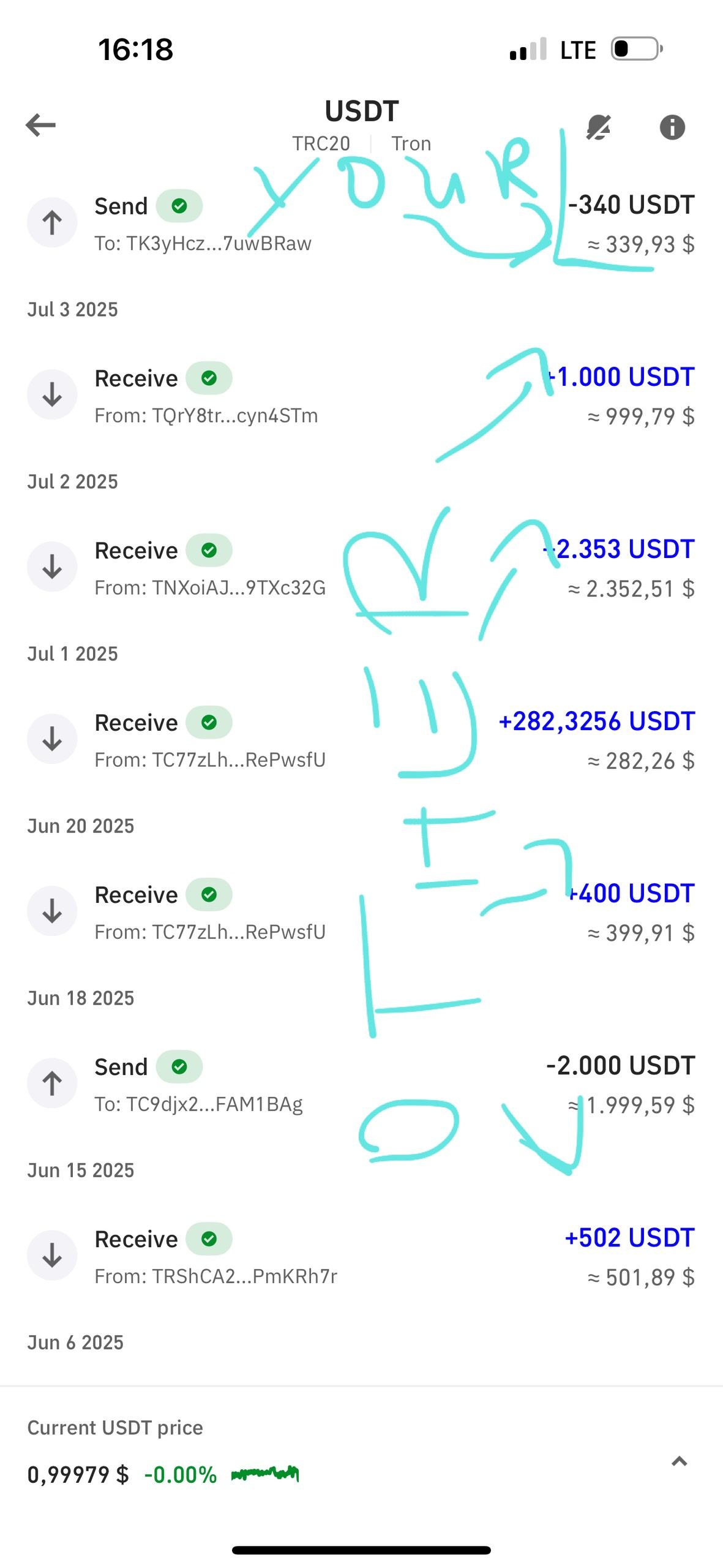Open the Receive transaction of 400 USDT
This screenshot has height=1568, width=723.
click(x=361, y=912)
